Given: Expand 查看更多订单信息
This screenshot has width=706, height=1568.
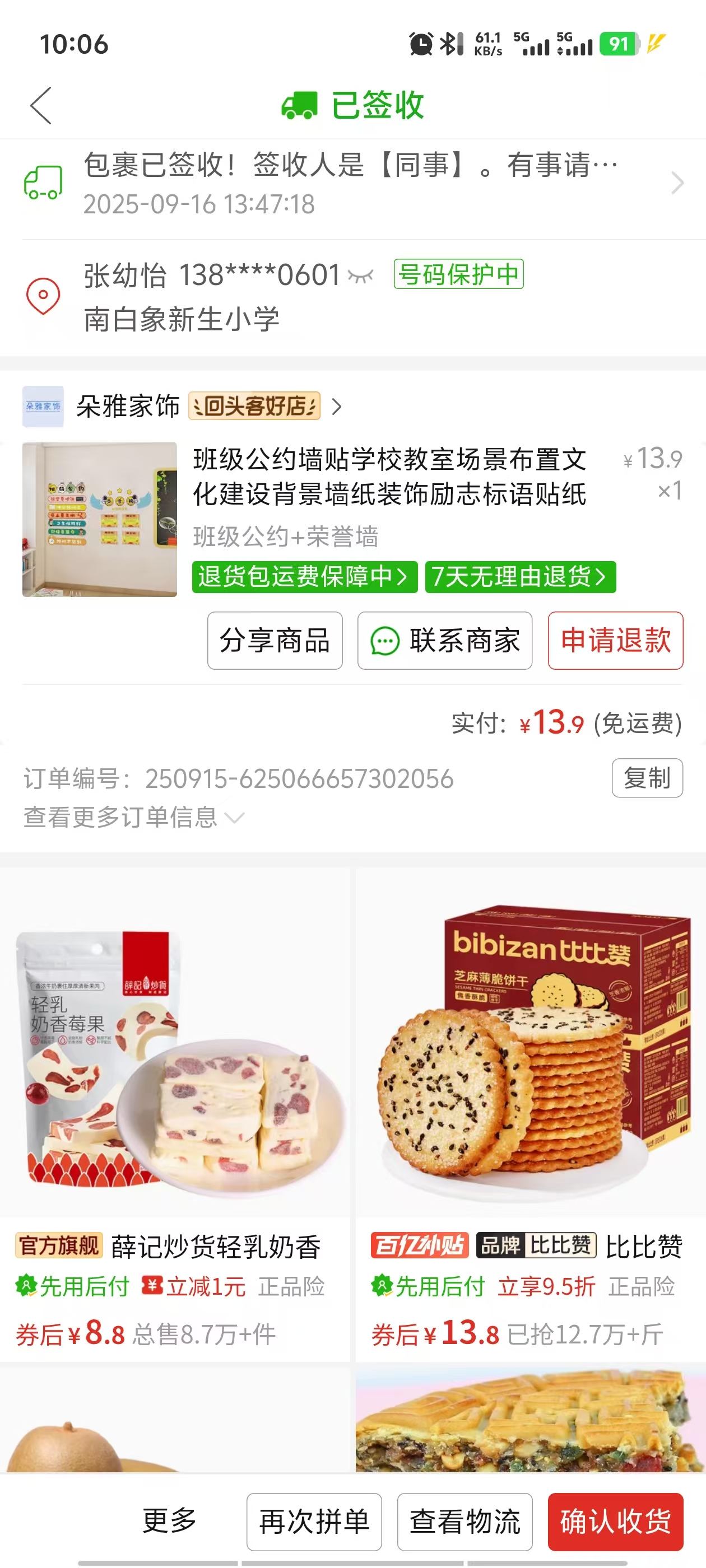Looking at the screenshot, I should [x=134, y=817].
